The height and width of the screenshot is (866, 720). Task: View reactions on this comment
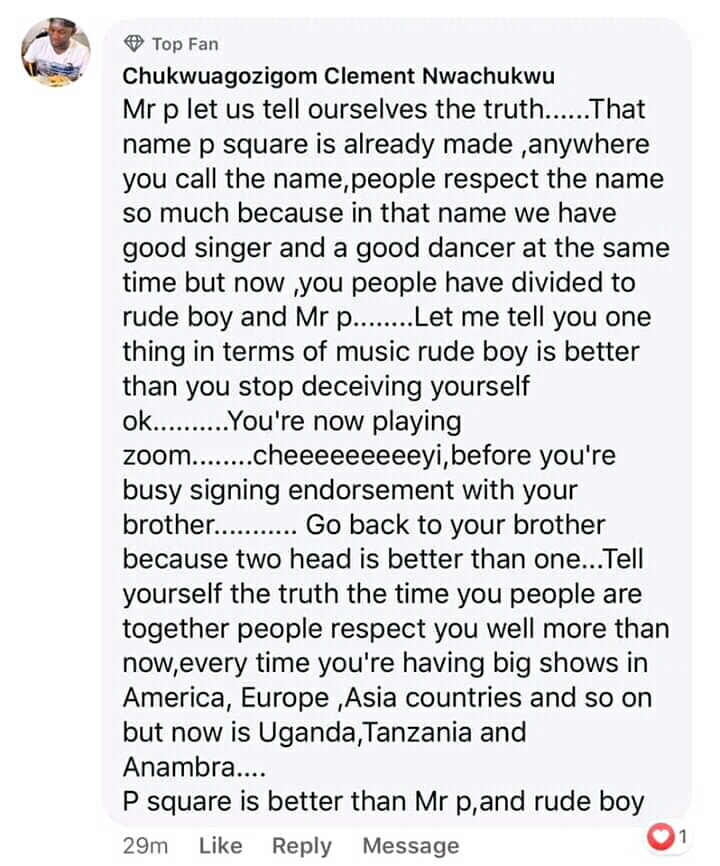[x=667, y=834]
